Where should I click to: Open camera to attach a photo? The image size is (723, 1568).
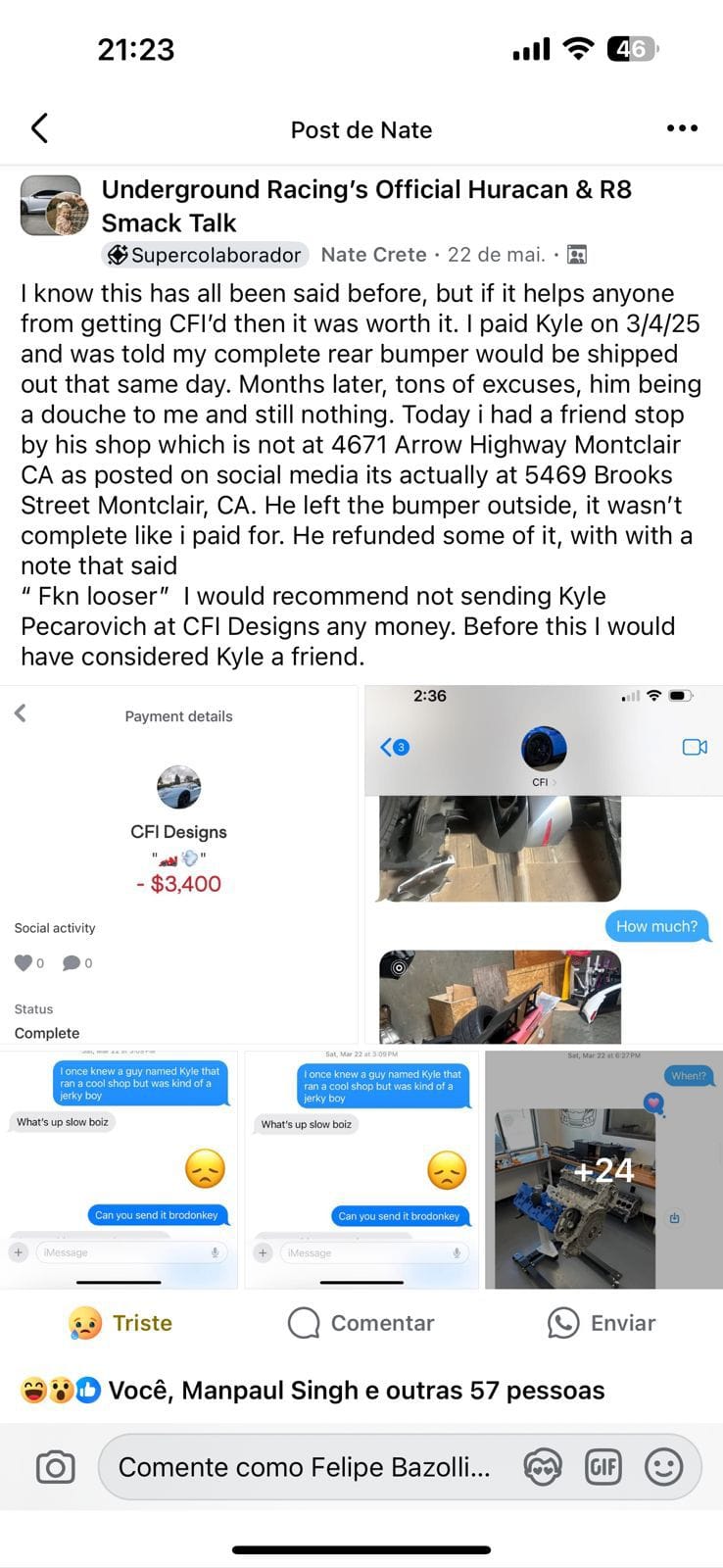(x=55, y=1467)
